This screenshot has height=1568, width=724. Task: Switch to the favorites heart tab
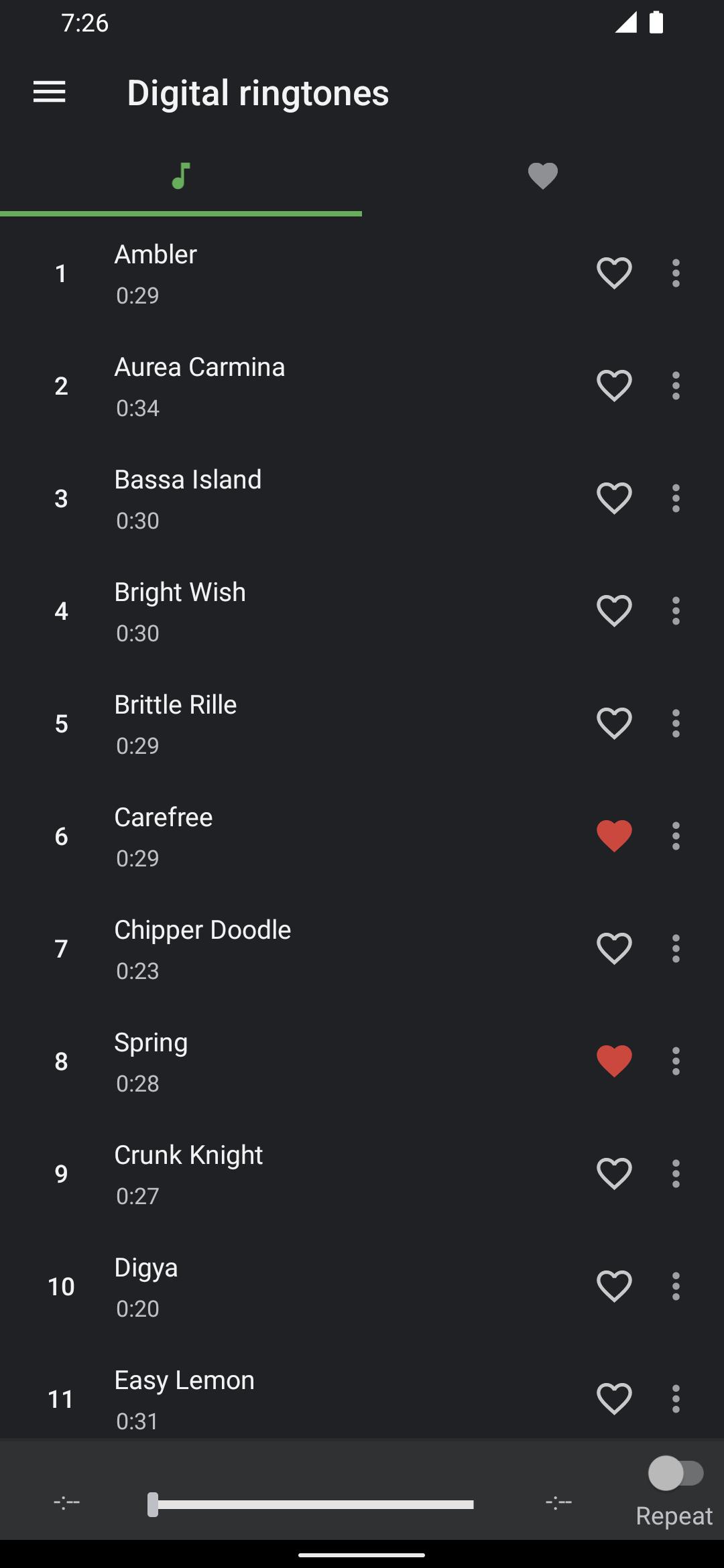(x=543, y=176)
